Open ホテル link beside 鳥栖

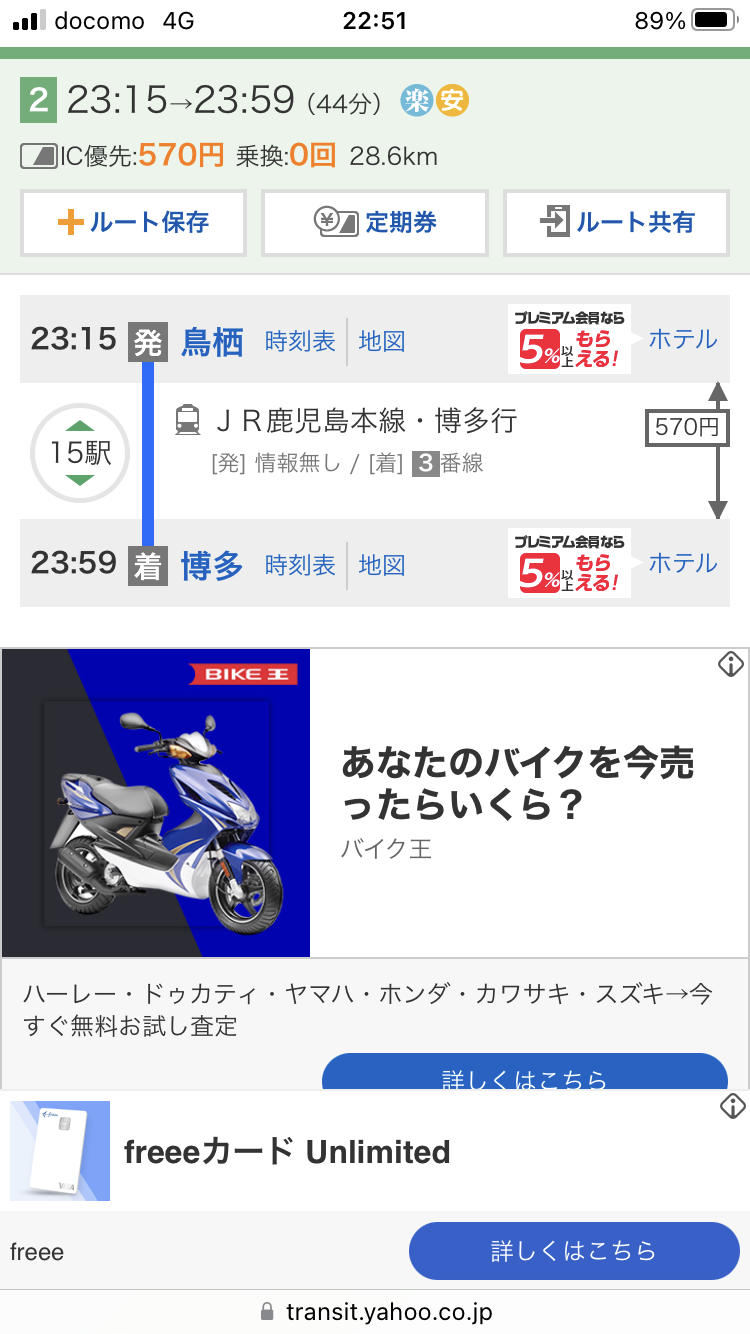683,340
